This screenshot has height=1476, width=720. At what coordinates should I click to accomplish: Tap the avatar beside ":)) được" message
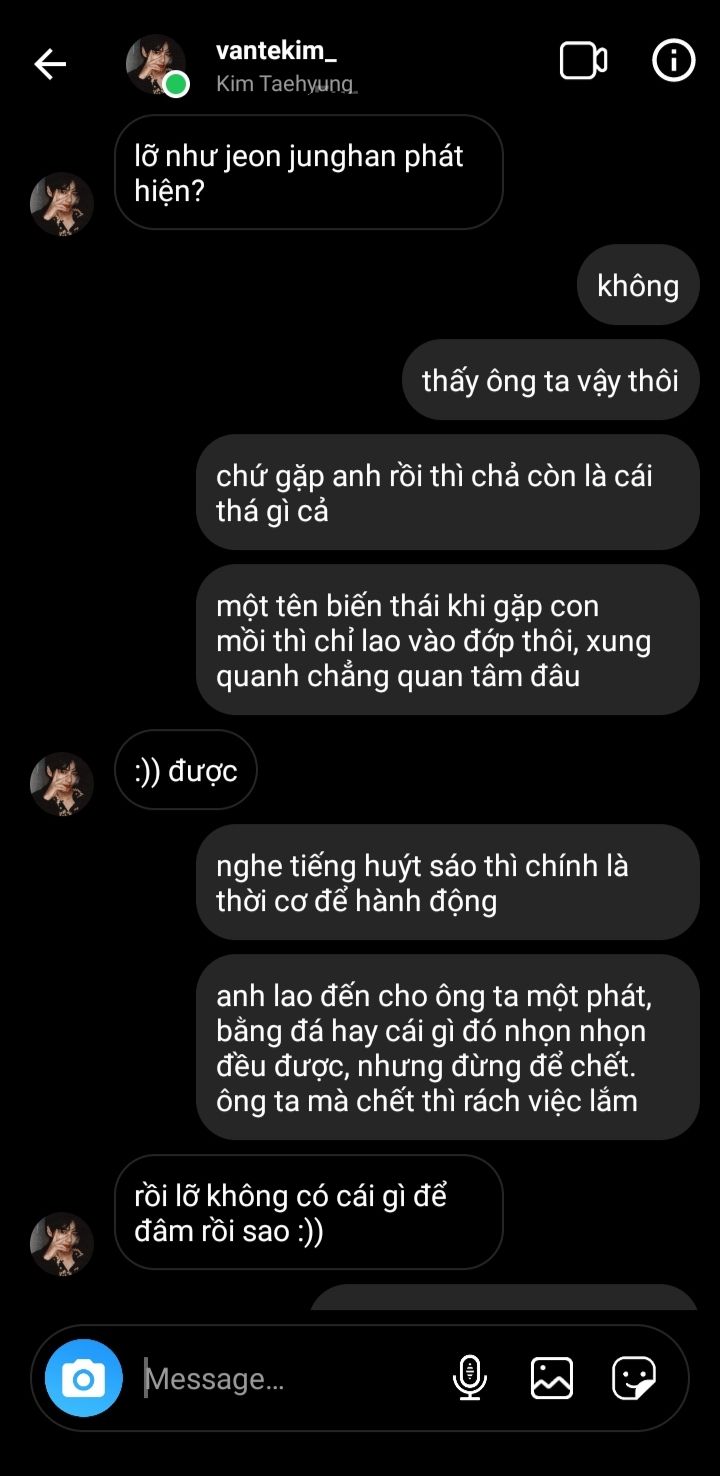[x=62, y=784]
